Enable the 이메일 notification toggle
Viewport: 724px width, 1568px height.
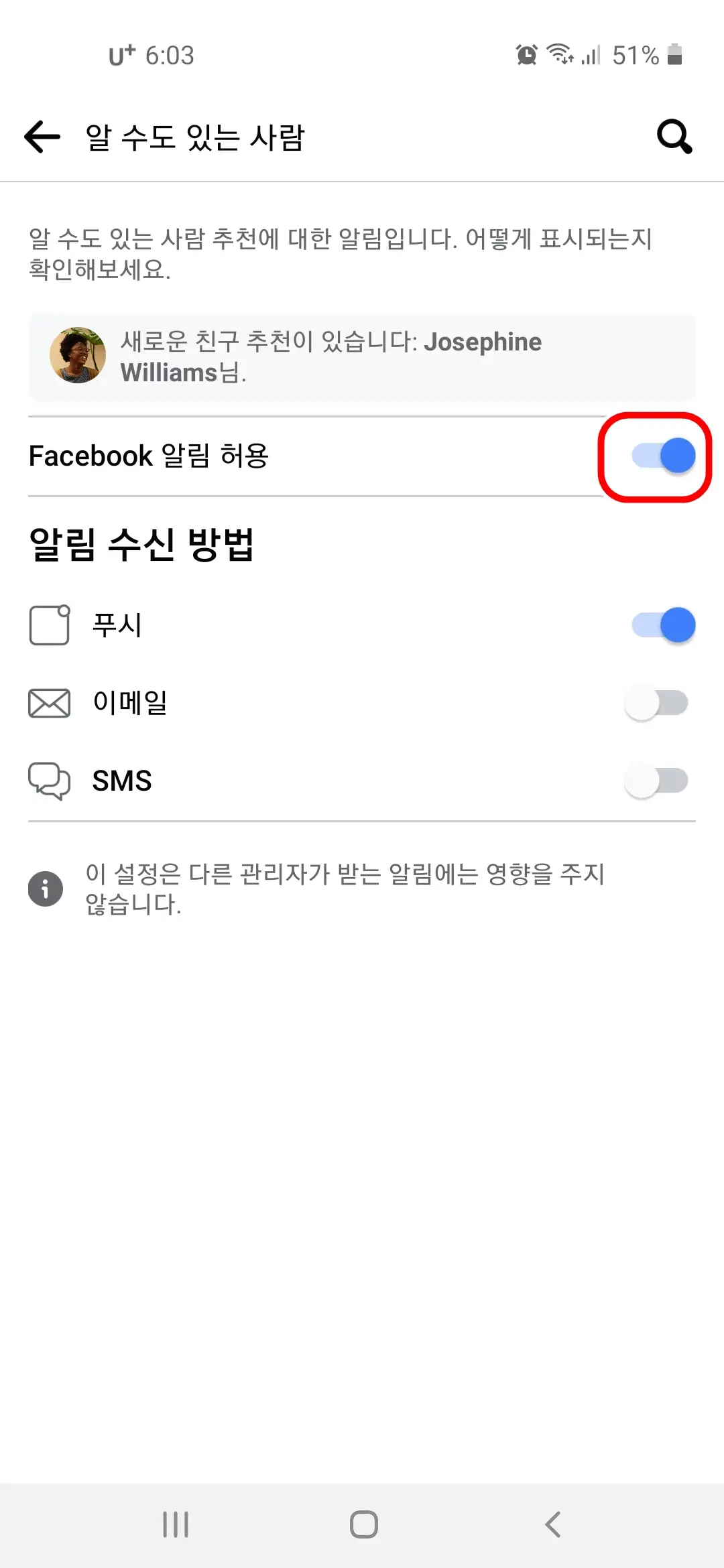(656, 702)
